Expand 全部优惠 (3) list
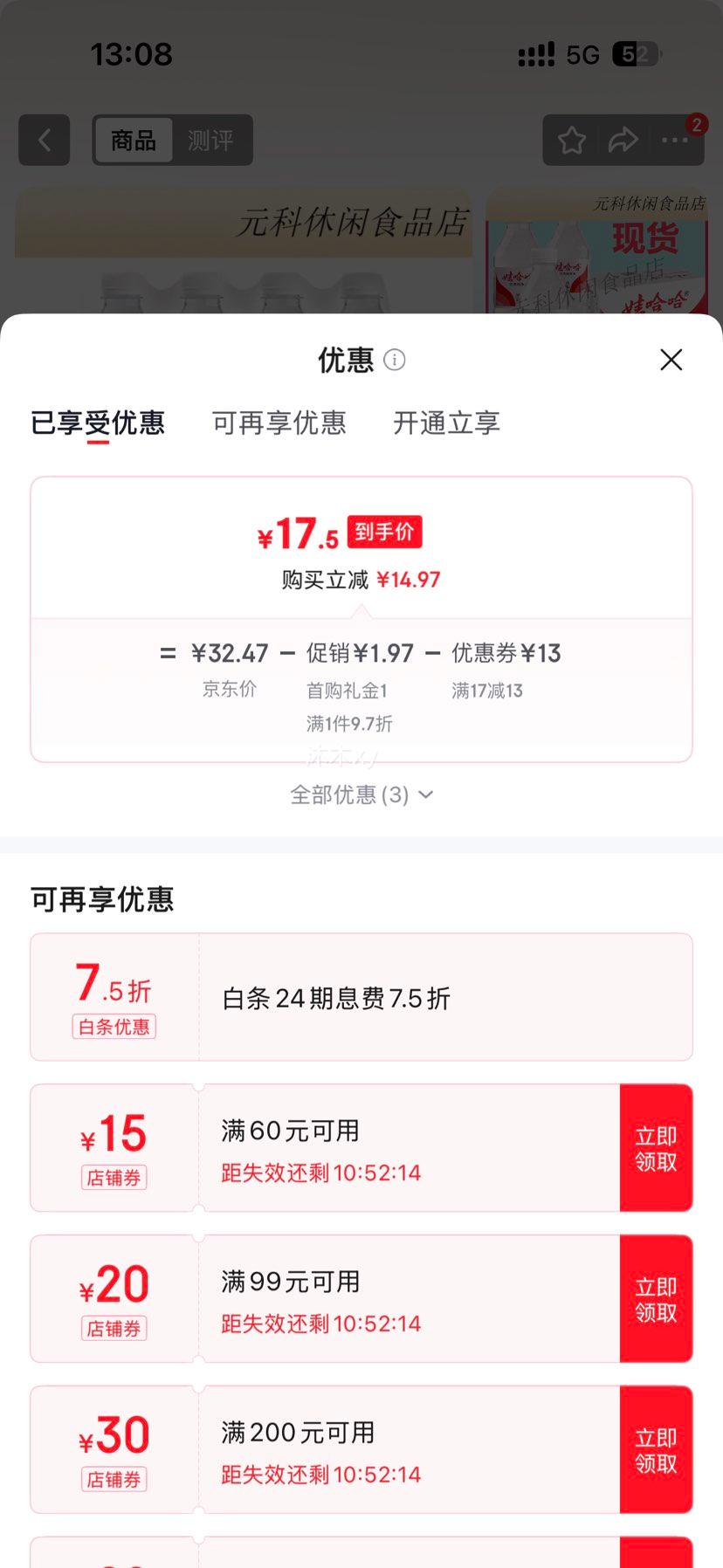 pyautogui.click(x=361, y=794)
